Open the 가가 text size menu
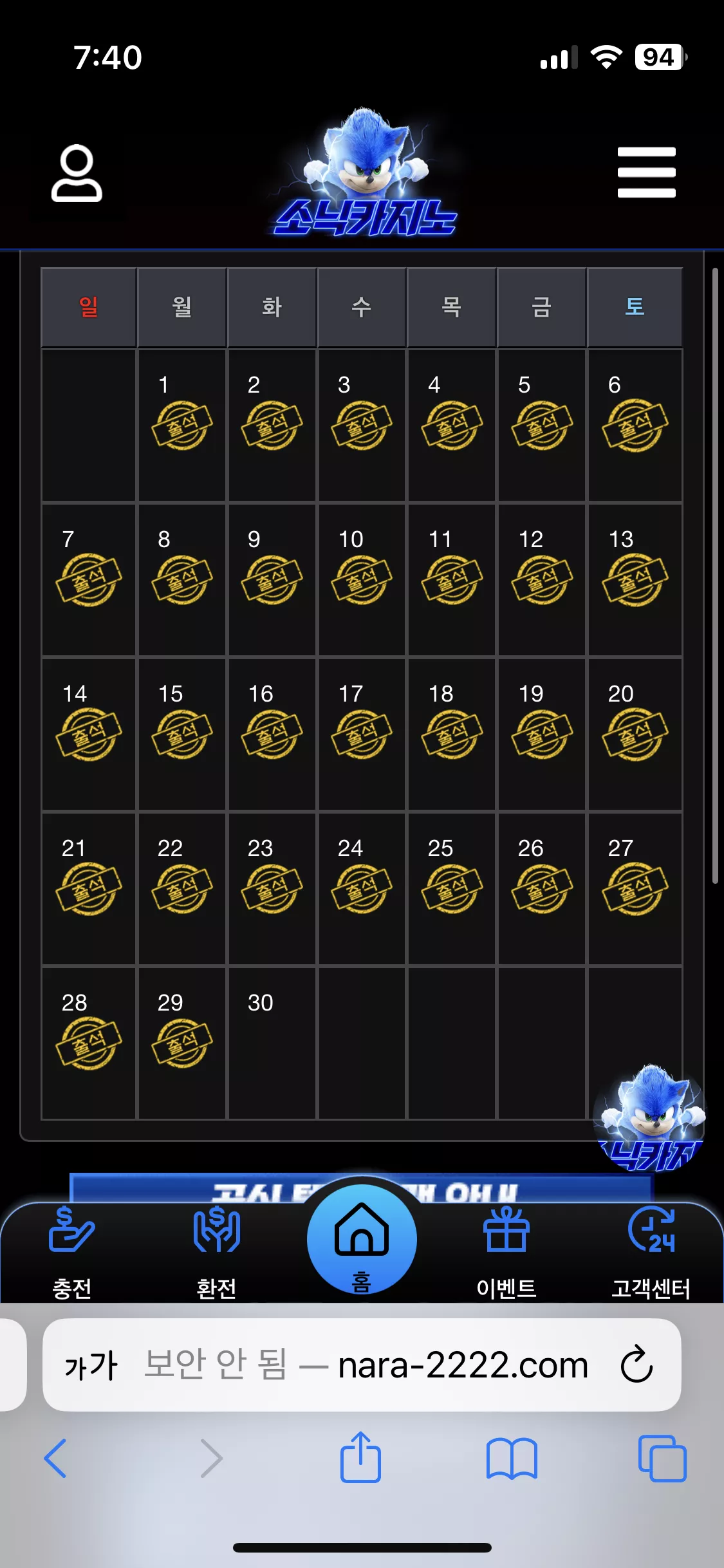The height and width of the screenshot is (1568, 724). [91, 1365]
